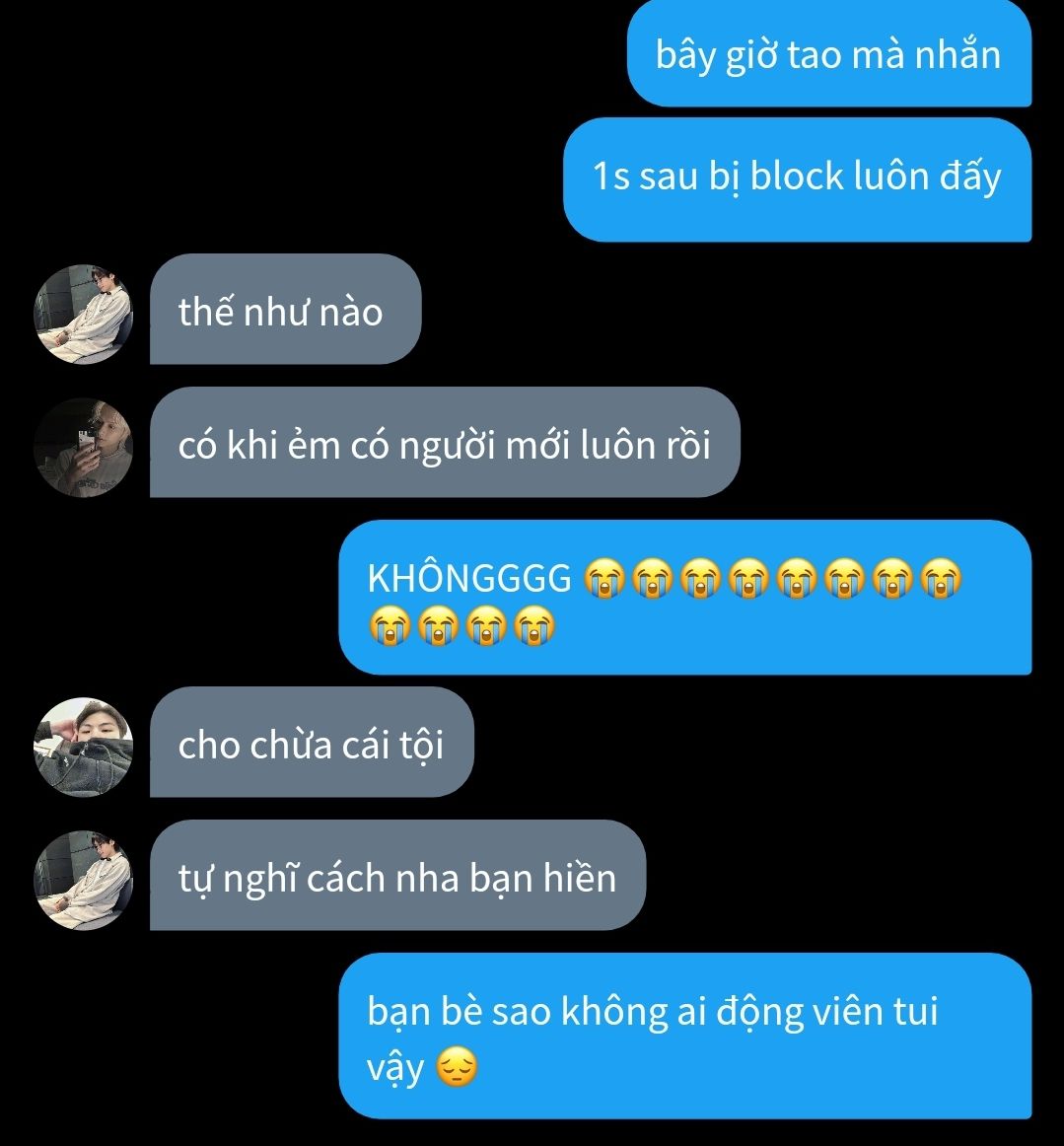Open avatar beside "tự nghĩ cách nha bạn hiền"
1064x1146 pixels.
pyautogui.click(x=83, y=880)
